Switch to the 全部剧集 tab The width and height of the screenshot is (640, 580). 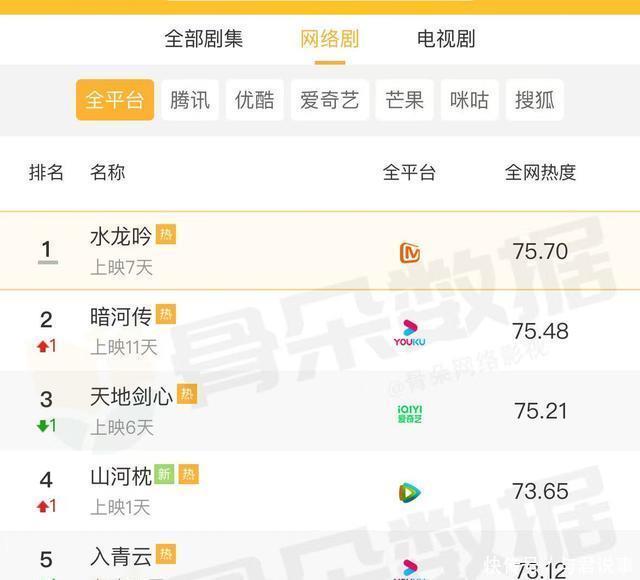[x=204, y=39]
